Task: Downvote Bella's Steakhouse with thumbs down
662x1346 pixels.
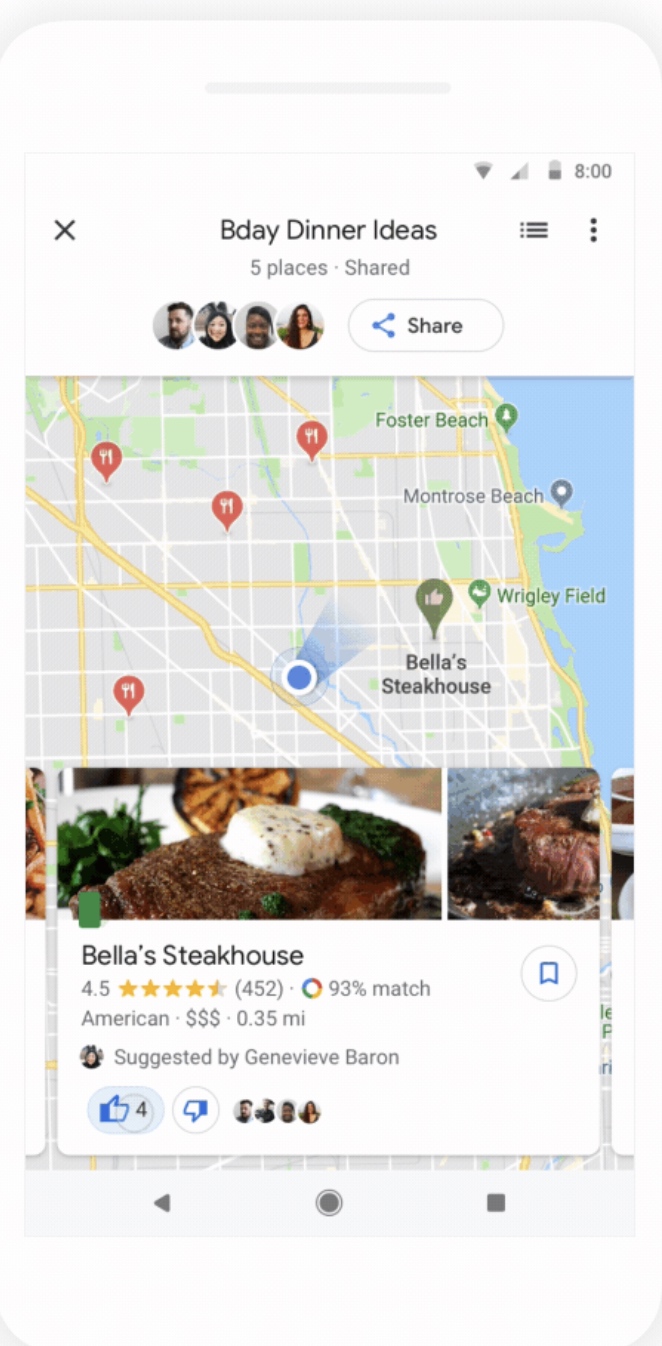Action: 196,1110
